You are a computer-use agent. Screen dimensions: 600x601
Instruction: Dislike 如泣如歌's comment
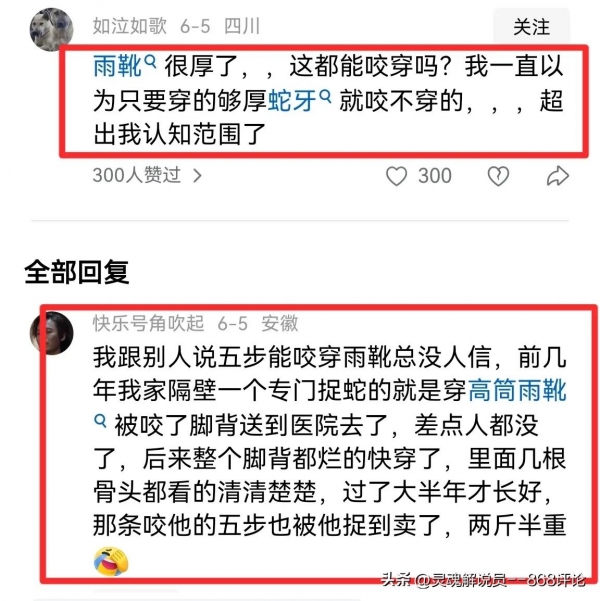coord(497,176)
